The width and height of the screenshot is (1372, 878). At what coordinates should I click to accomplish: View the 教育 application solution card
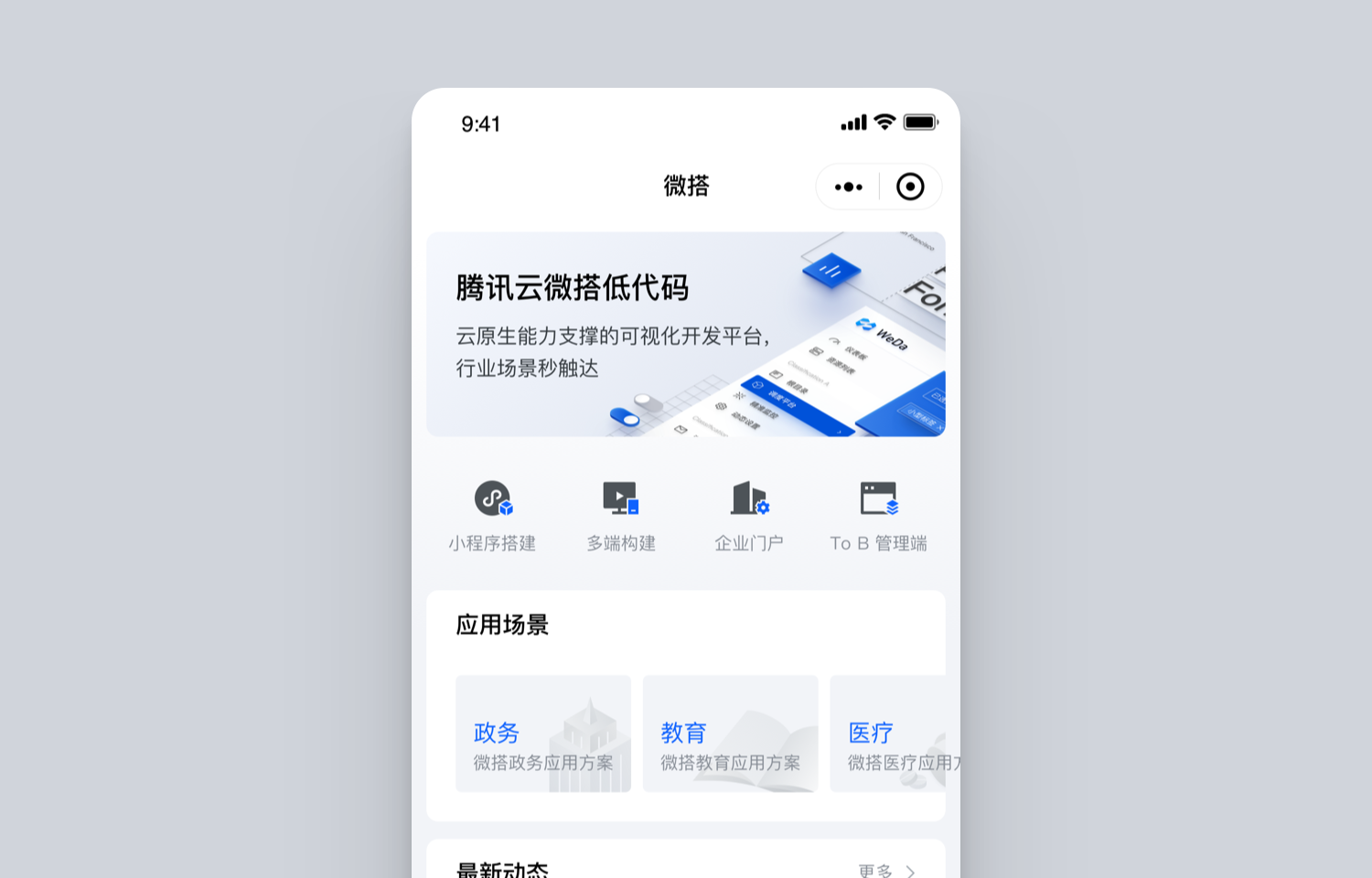pyautogui.click(x=730, y=733)
